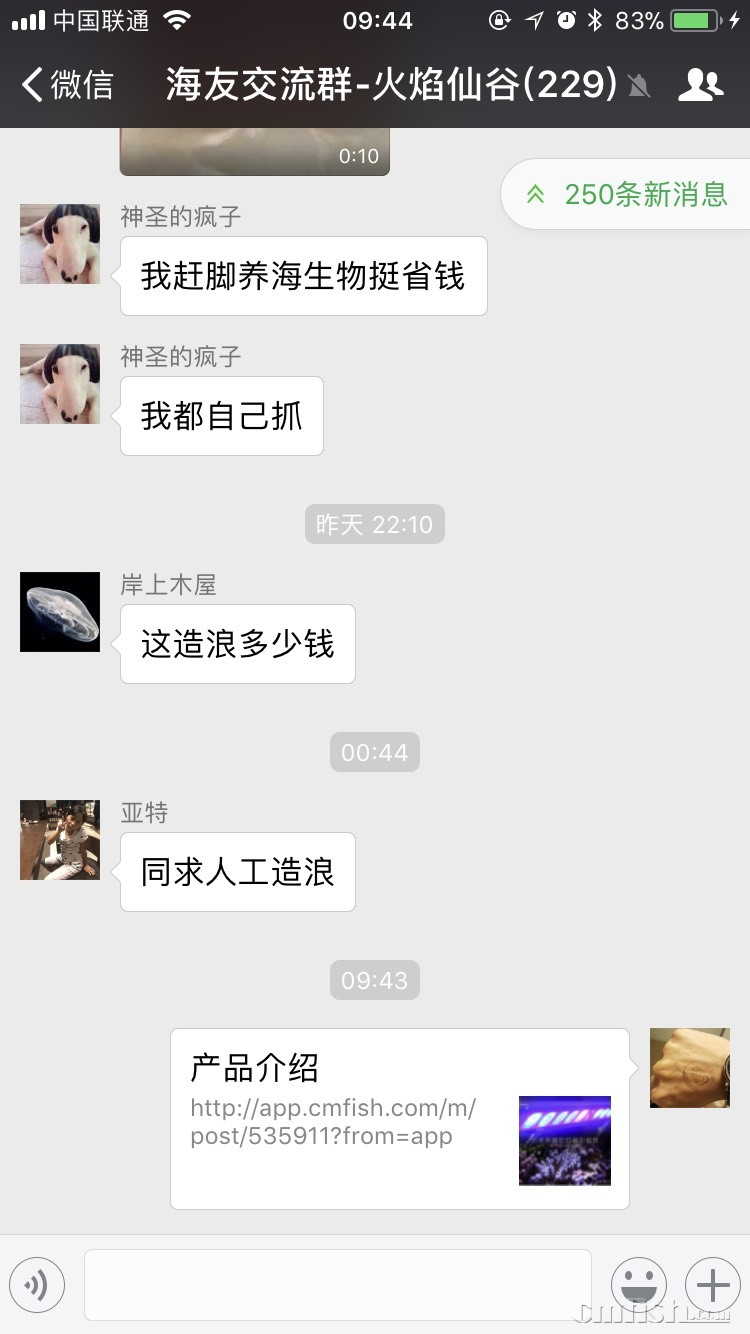Open the 产品介绍 shared link card
The width and height of the screenshot is (750, 1334).
pyautogui.click(x=399, y=1118)
